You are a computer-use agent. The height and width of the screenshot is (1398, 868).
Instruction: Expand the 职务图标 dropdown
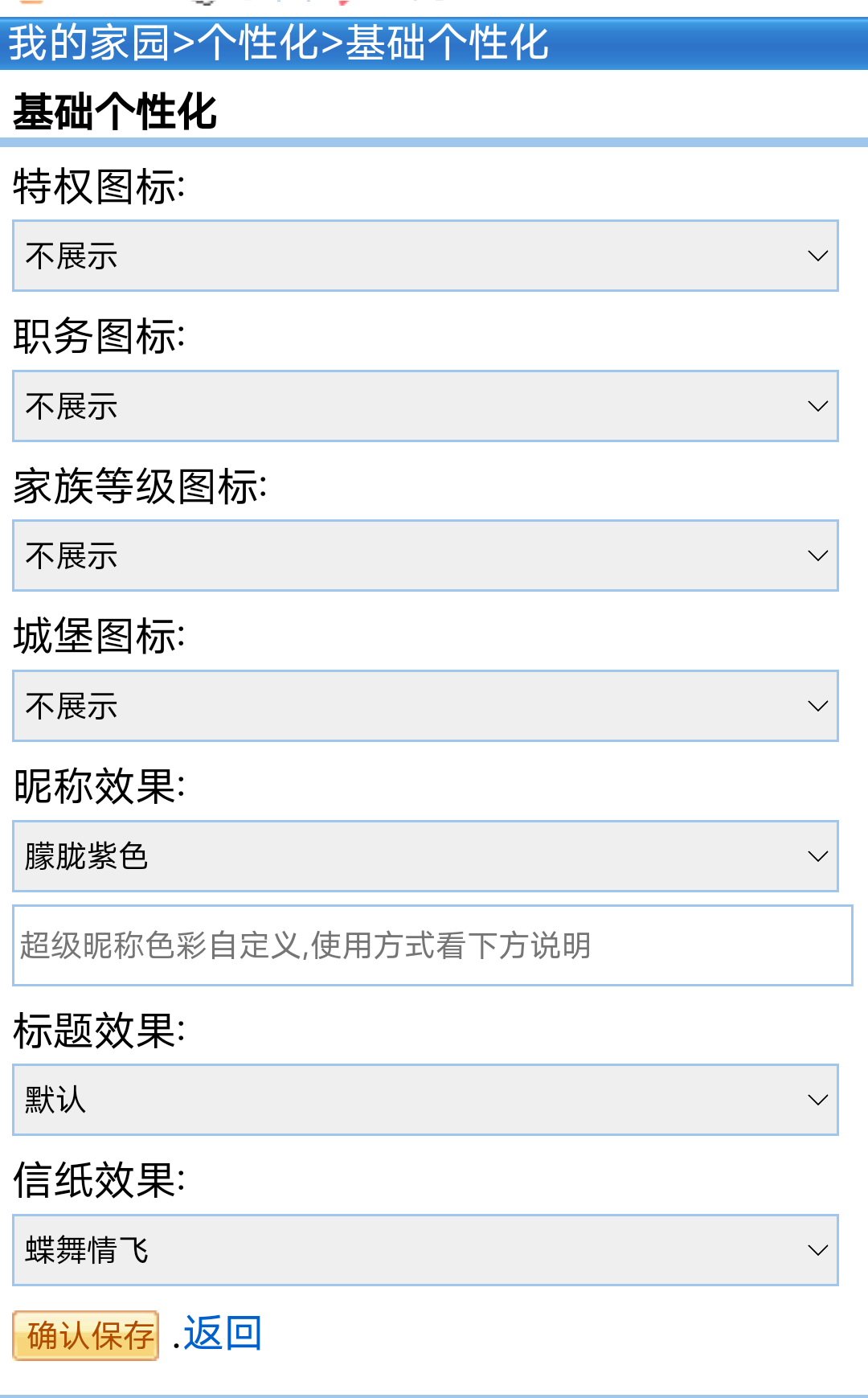(x=425, y=406)
